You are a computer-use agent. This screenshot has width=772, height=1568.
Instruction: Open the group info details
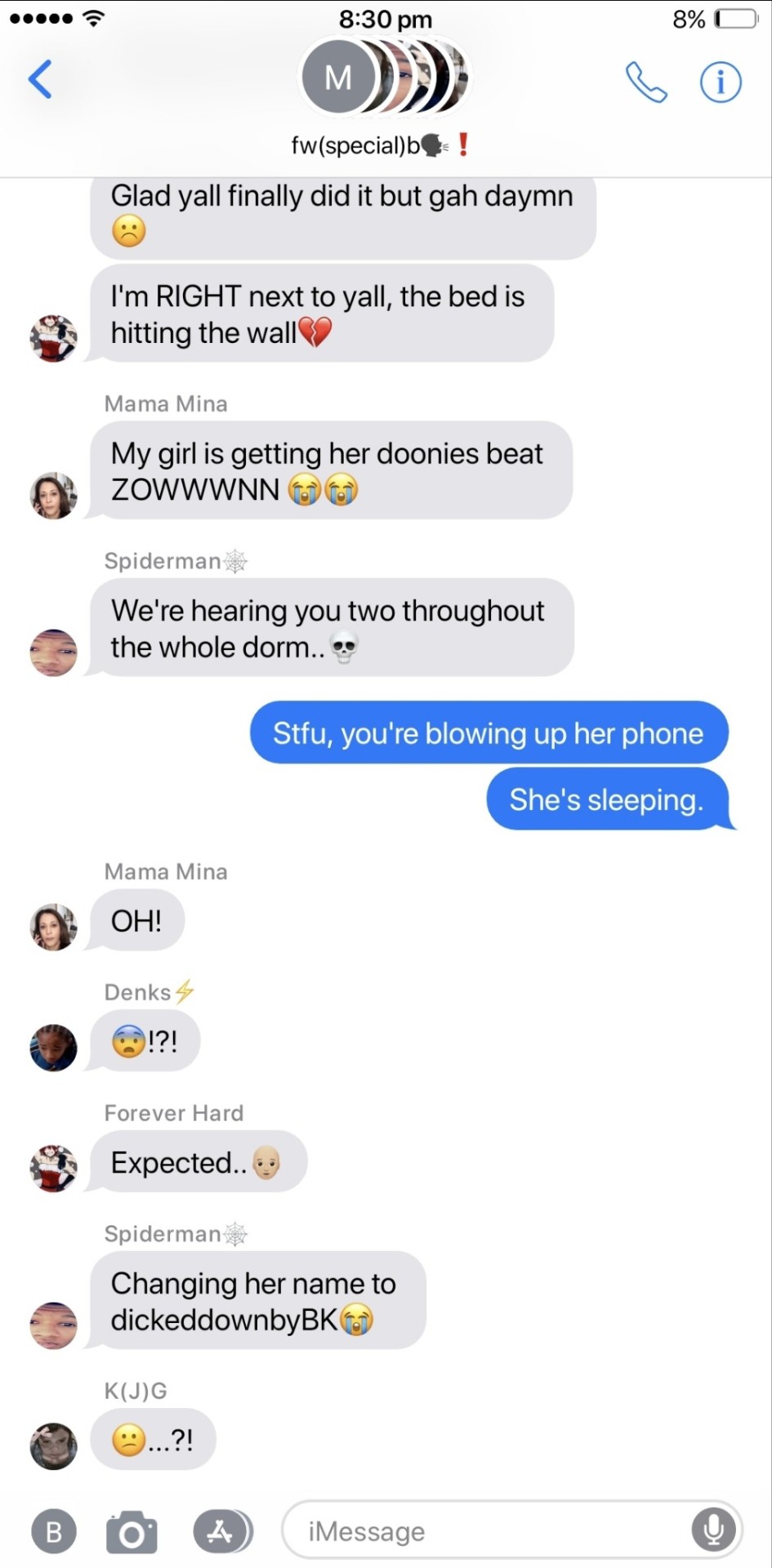721,82
